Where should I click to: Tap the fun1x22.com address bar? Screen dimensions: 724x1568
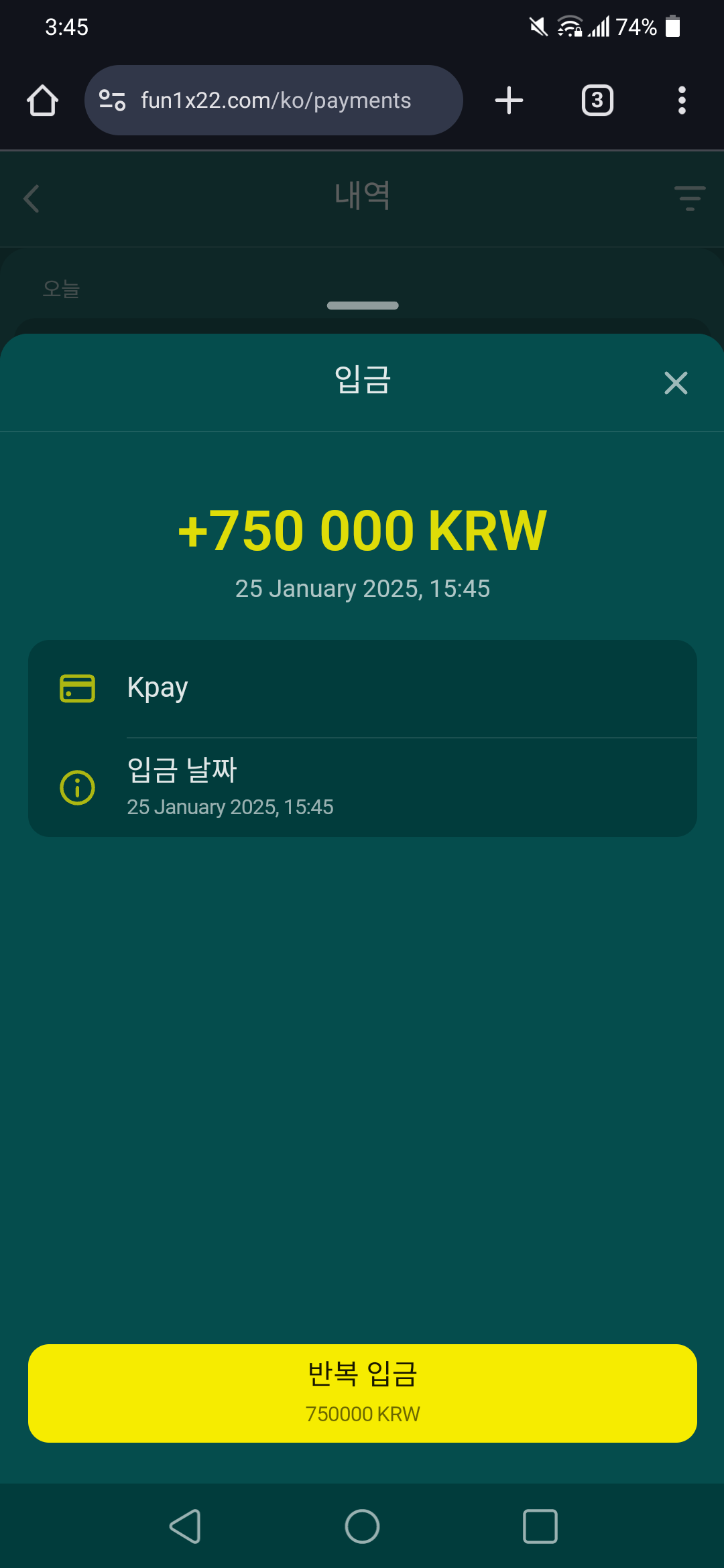click(x=275, y=101)
